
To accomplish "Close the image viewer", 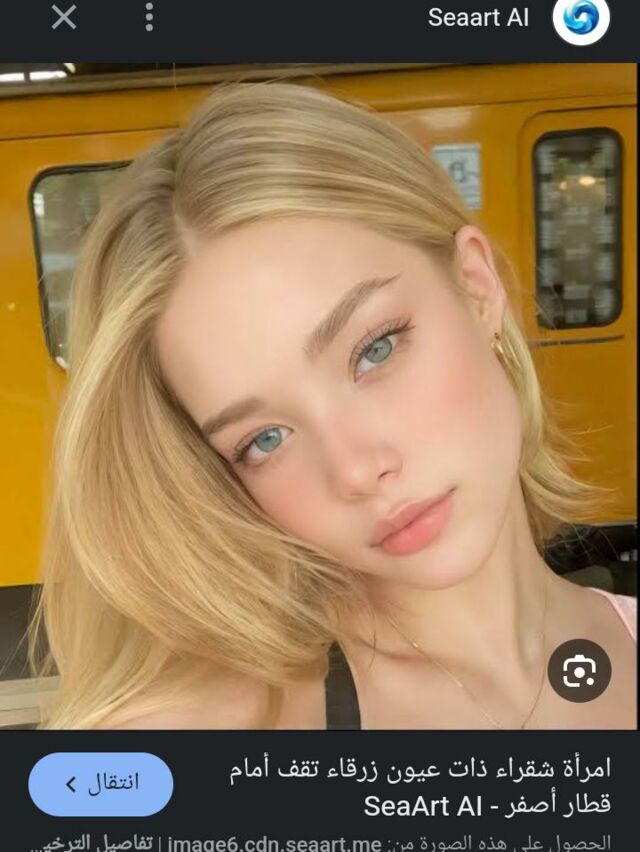I will click(x=64, y=17).
